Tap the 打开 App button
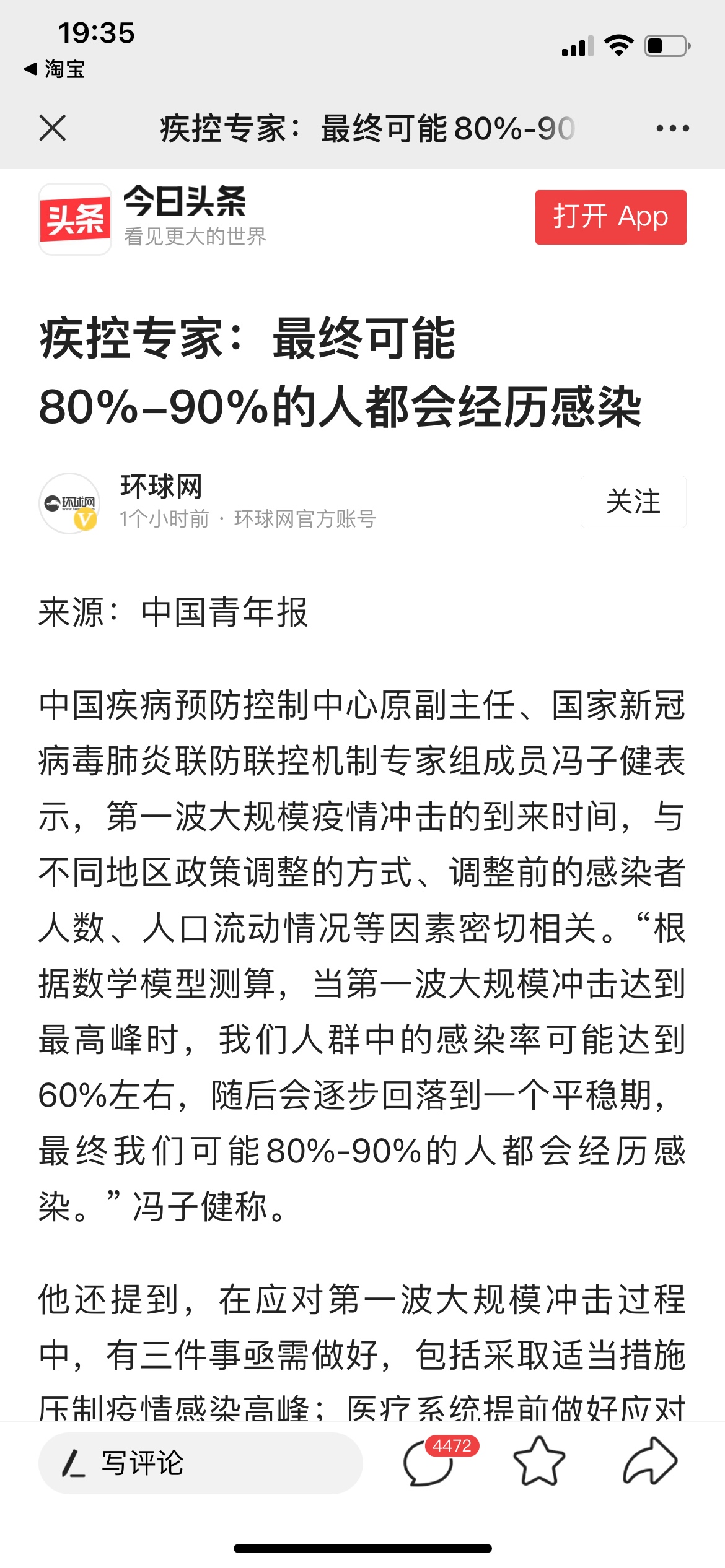 pos(610,217)
